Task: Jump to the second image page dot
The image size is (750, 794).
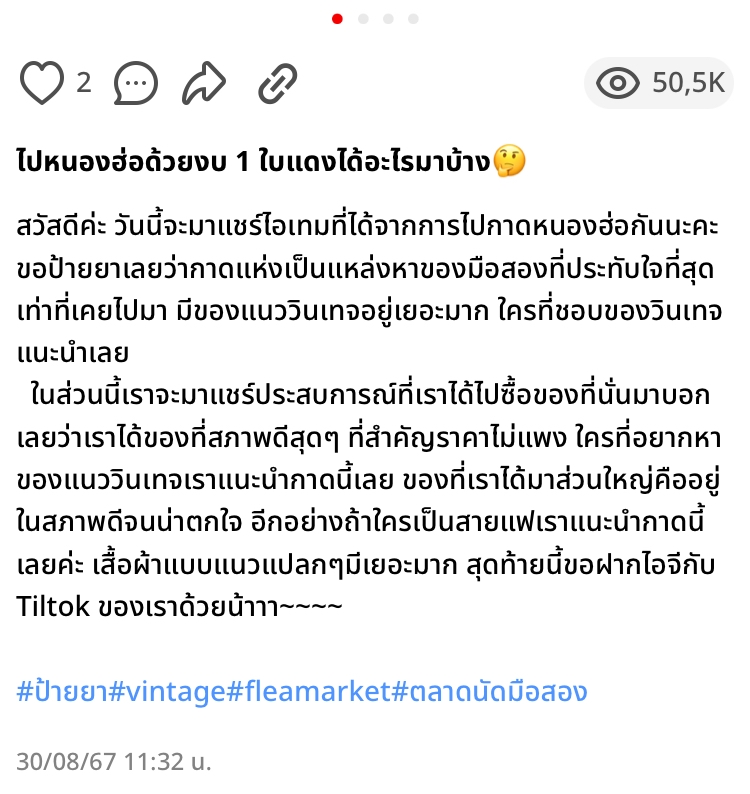Action: (363, 19)
